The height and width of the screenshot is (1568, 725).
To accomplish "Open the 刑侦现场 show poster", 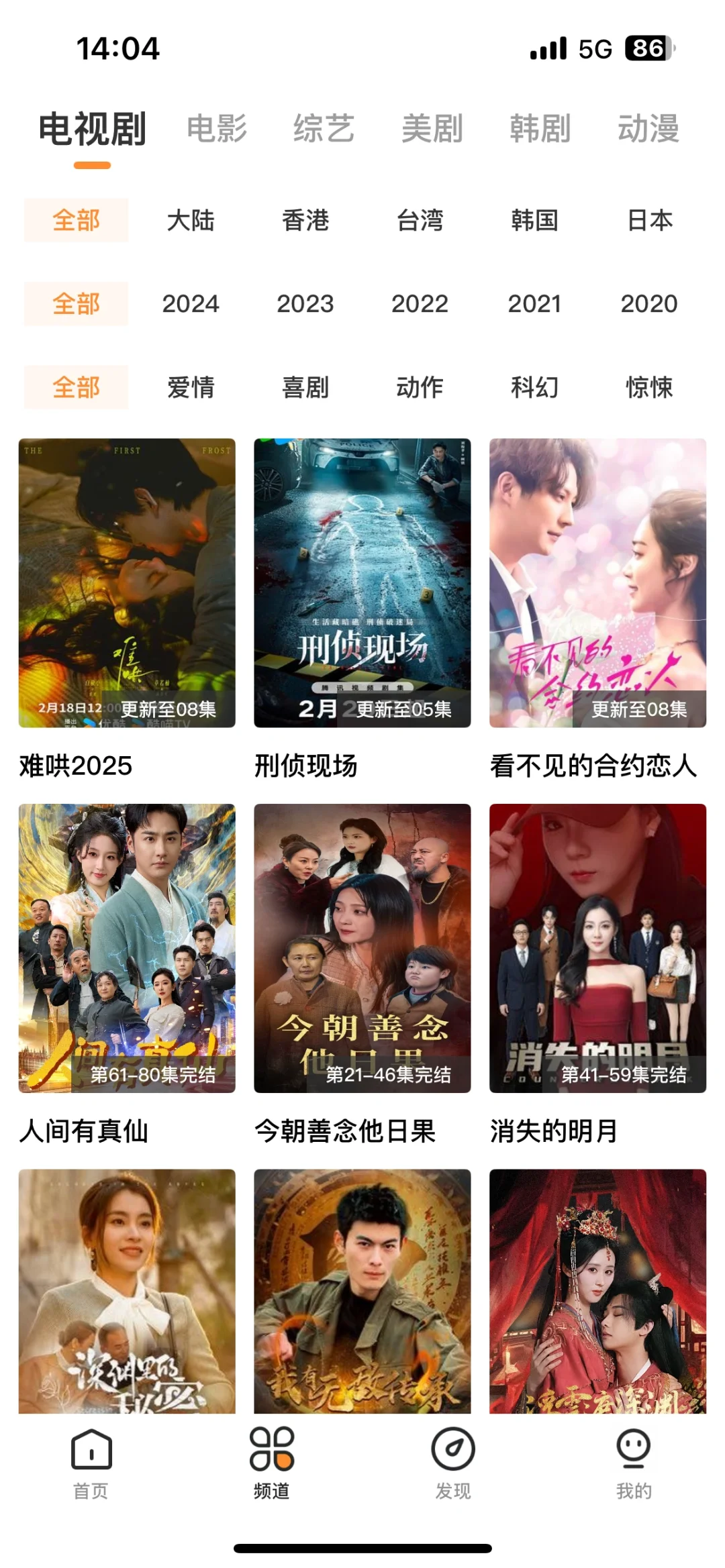I will (x=362, y=583).
